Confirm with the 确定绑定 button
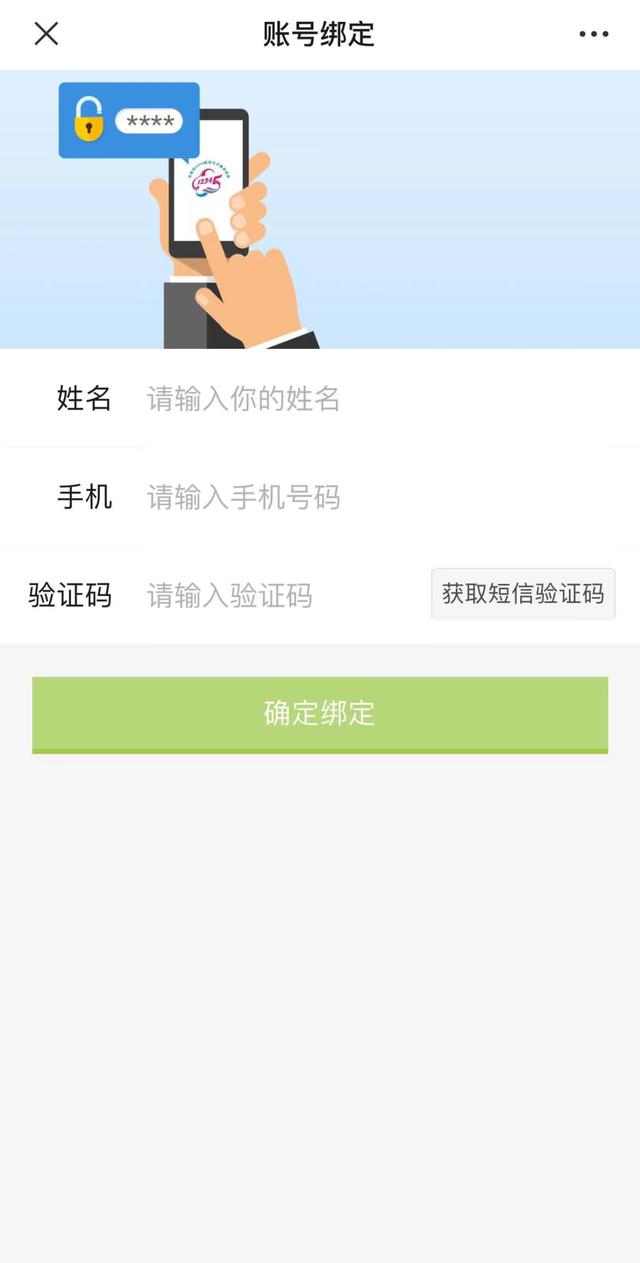This screenshot has width=640, height=1263. point(320,713)
